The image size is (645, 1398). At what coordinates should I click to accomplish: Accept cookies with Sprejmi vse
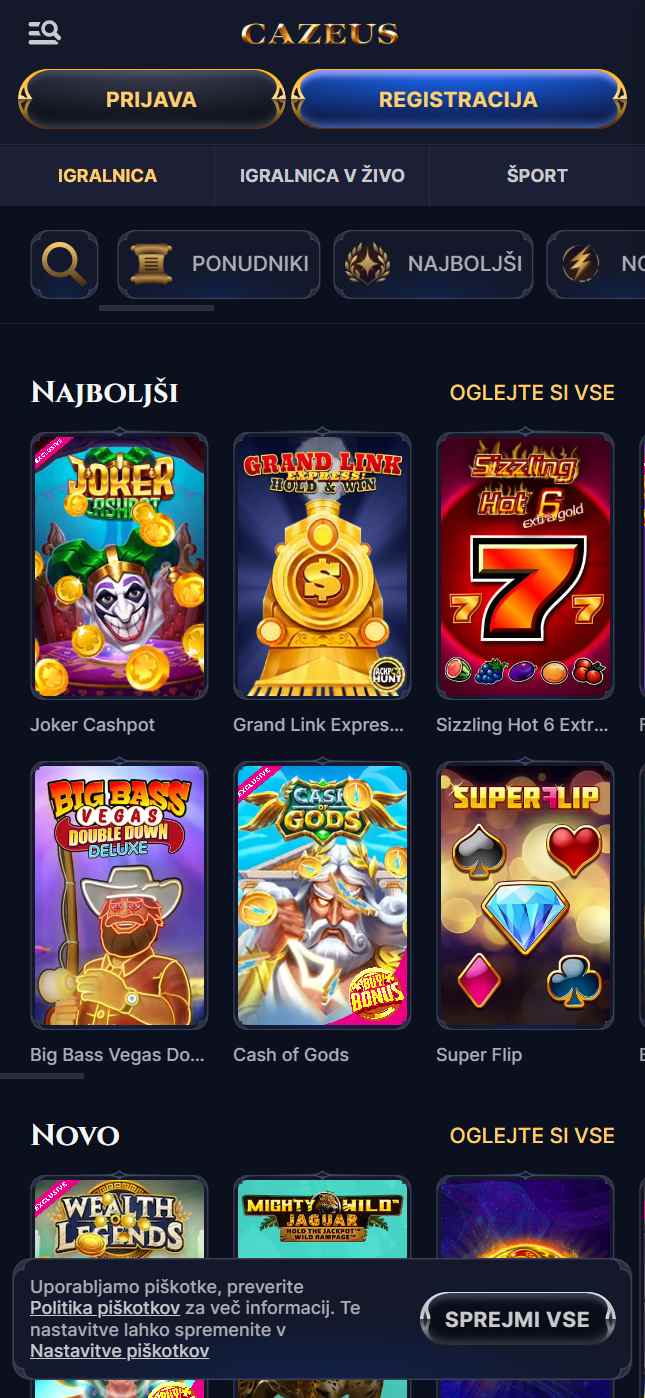point(517,1319)
